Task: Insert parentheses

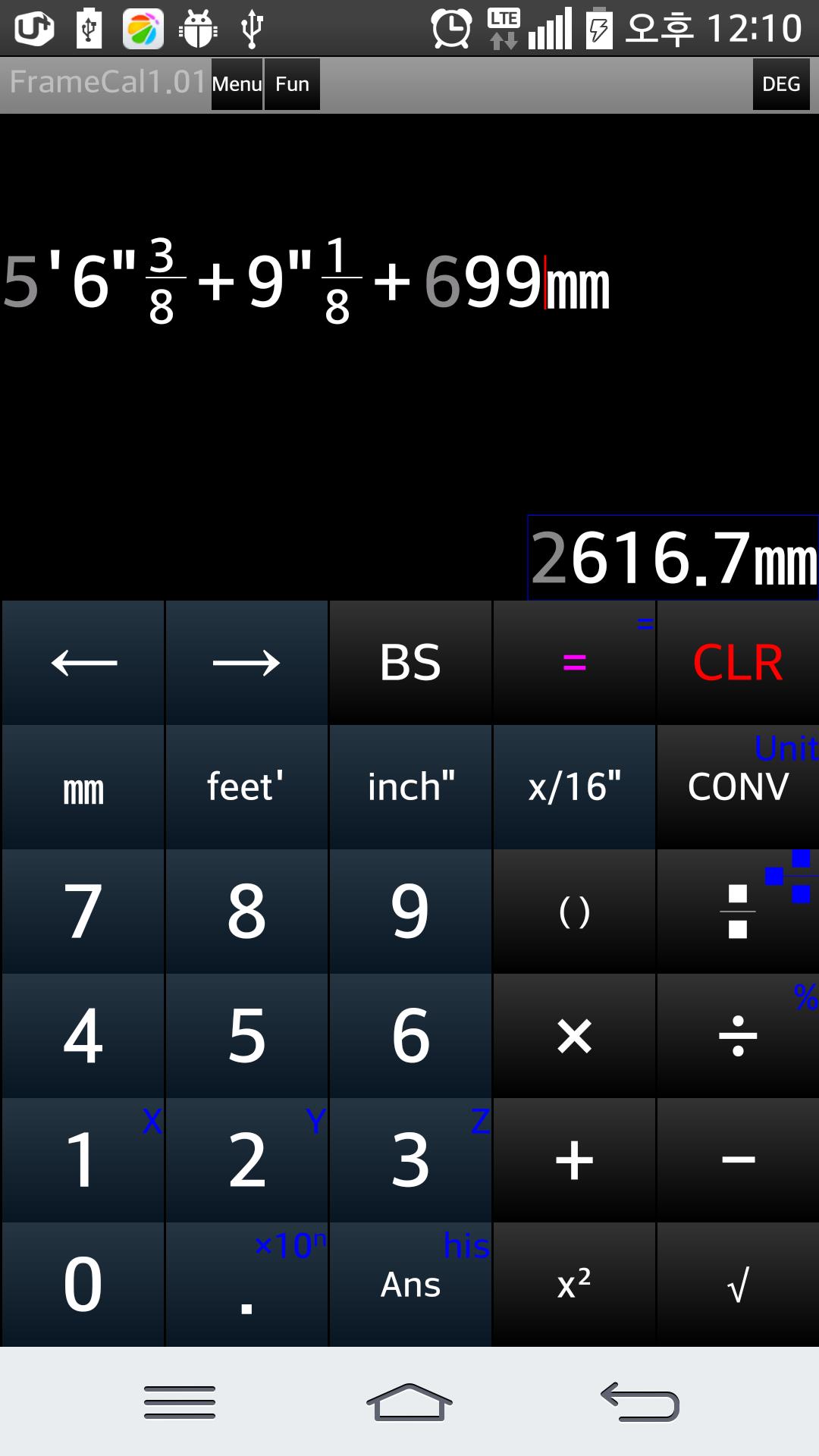Action: pyautogui.click(x=574, y=912)
